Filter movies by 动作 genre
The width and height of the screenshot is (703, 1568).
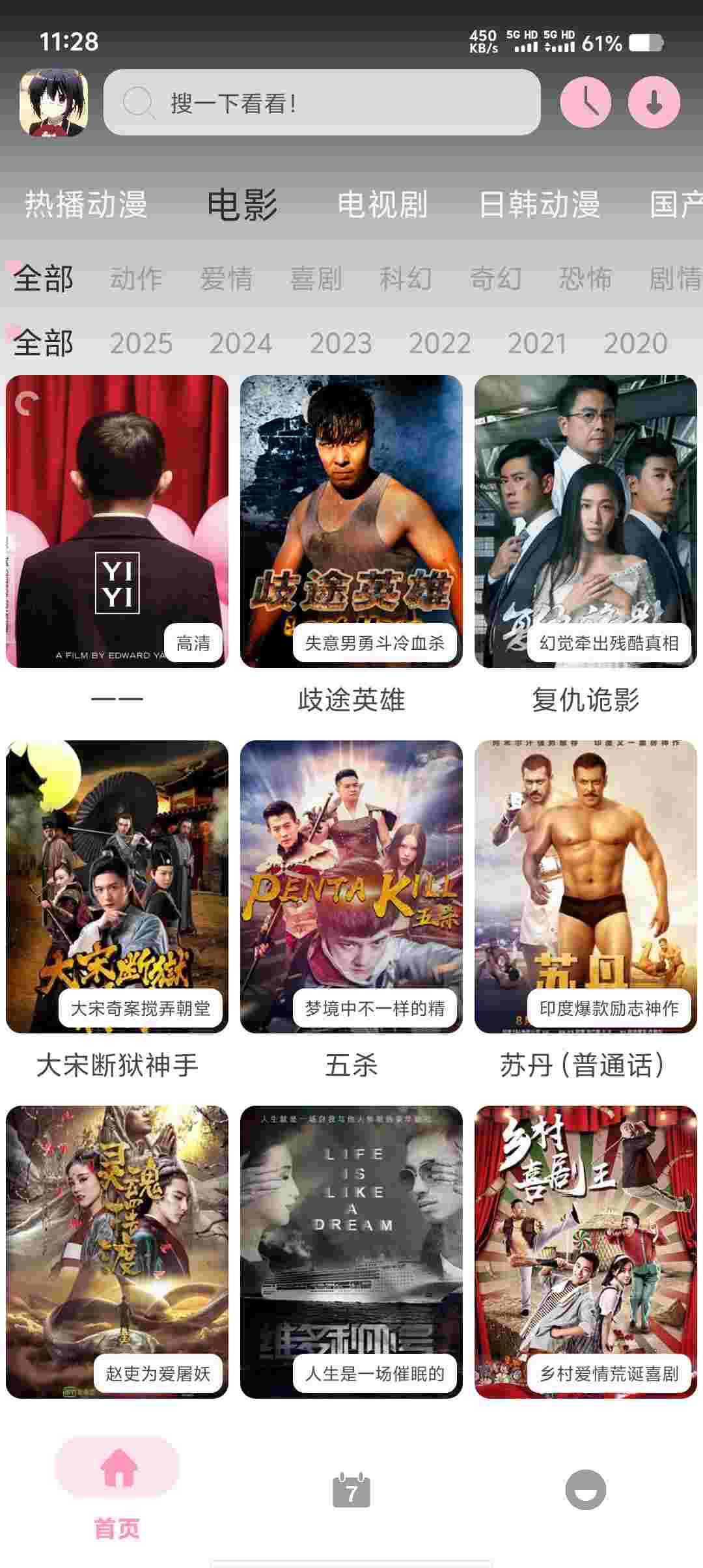tap(135, 279)
